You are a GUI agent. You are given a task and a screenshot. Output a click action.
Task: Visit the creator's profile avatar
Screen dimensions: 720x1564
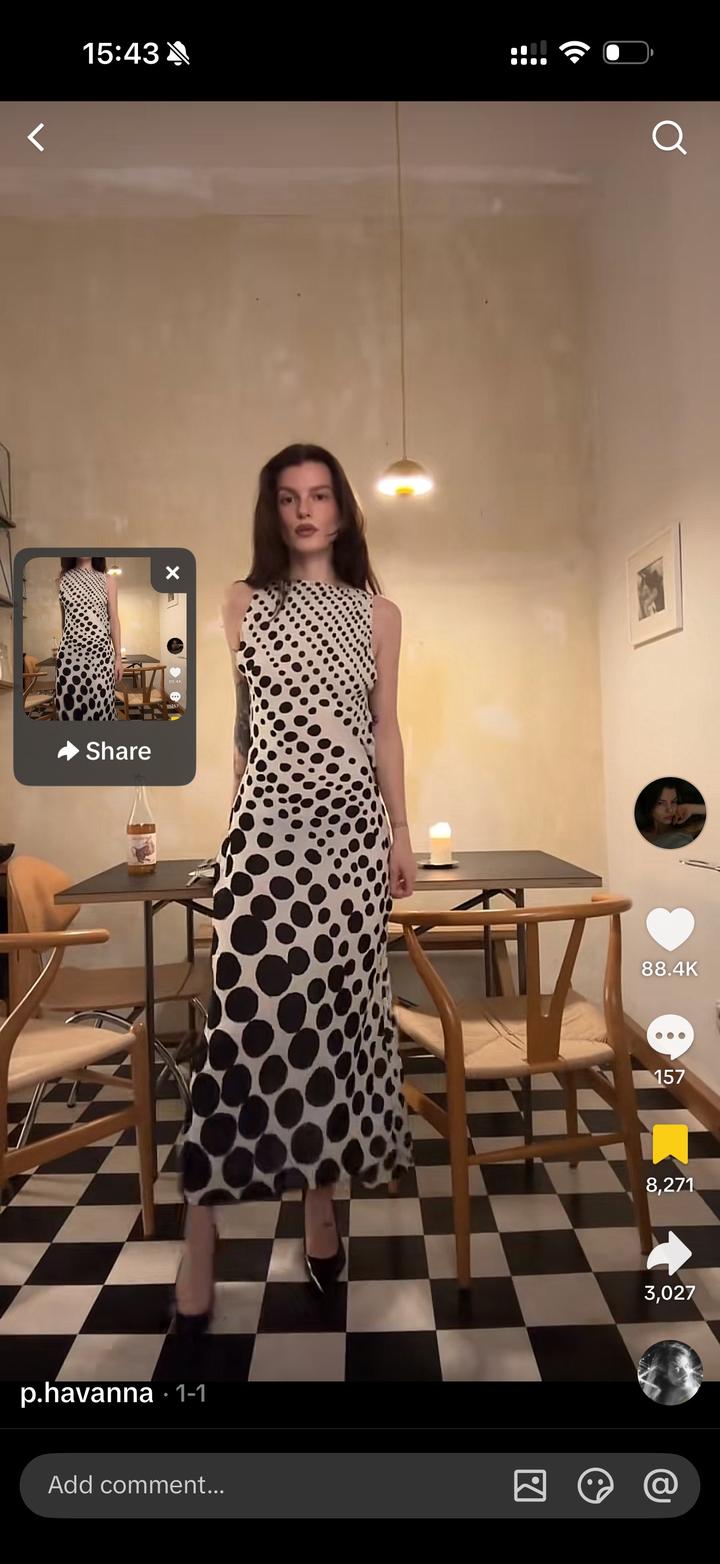670,813
